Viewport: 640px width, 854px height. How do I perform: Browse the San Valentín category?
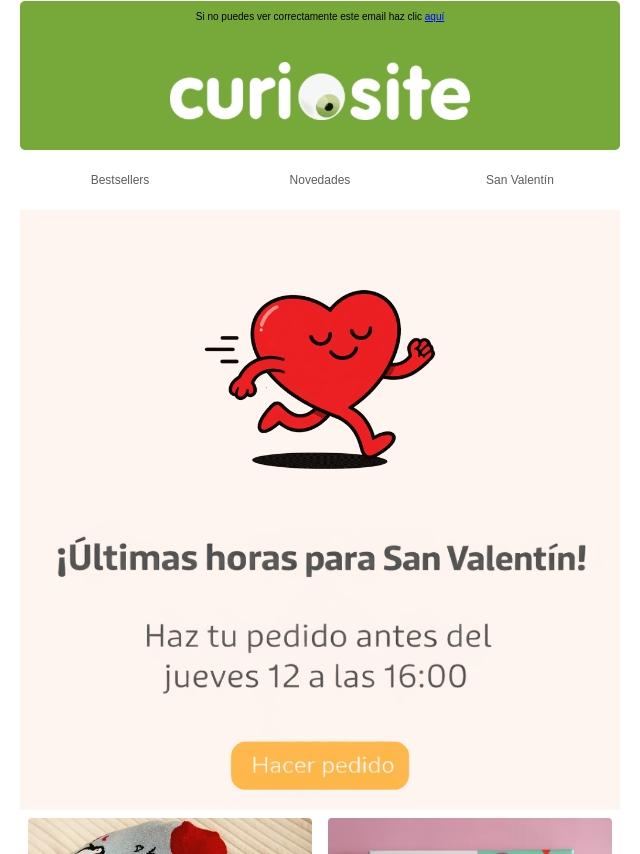[x=519, y=180]
